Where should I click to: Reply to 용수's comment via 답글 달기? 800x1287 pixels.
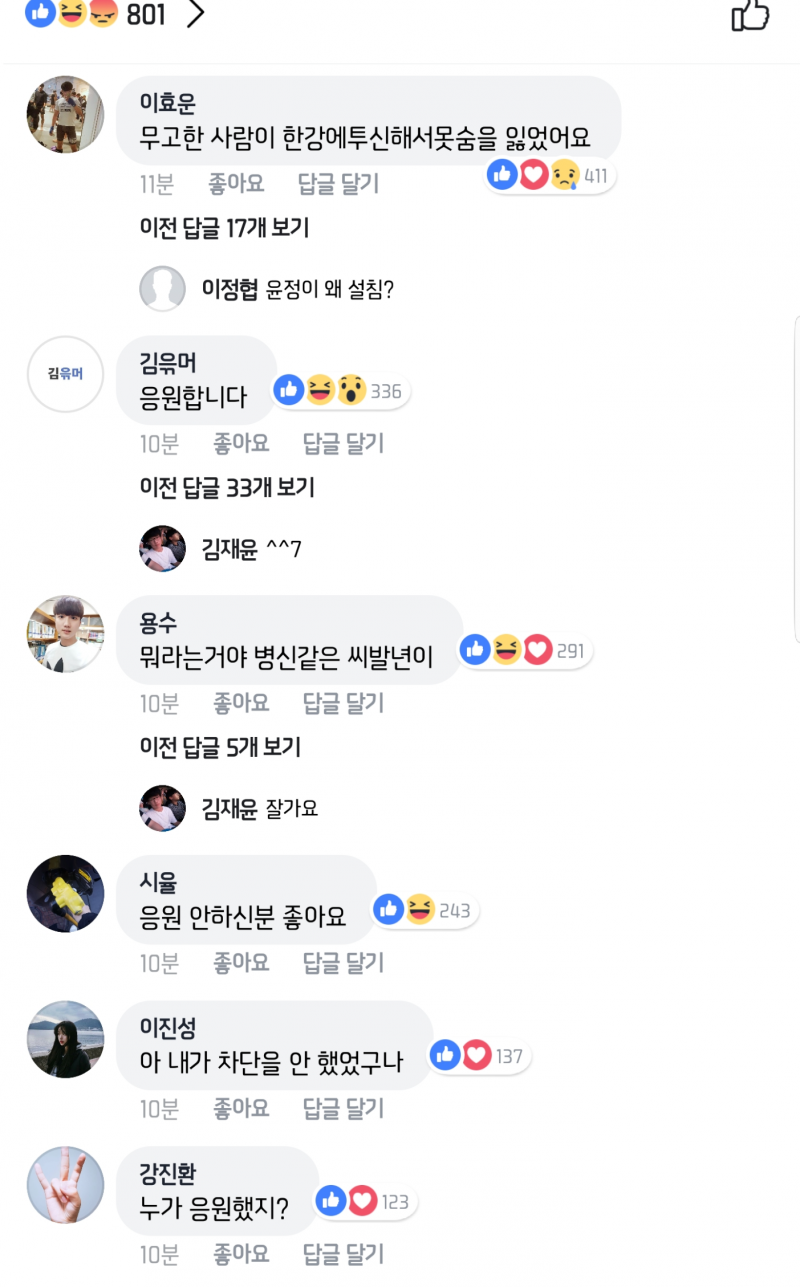point(343,703)
